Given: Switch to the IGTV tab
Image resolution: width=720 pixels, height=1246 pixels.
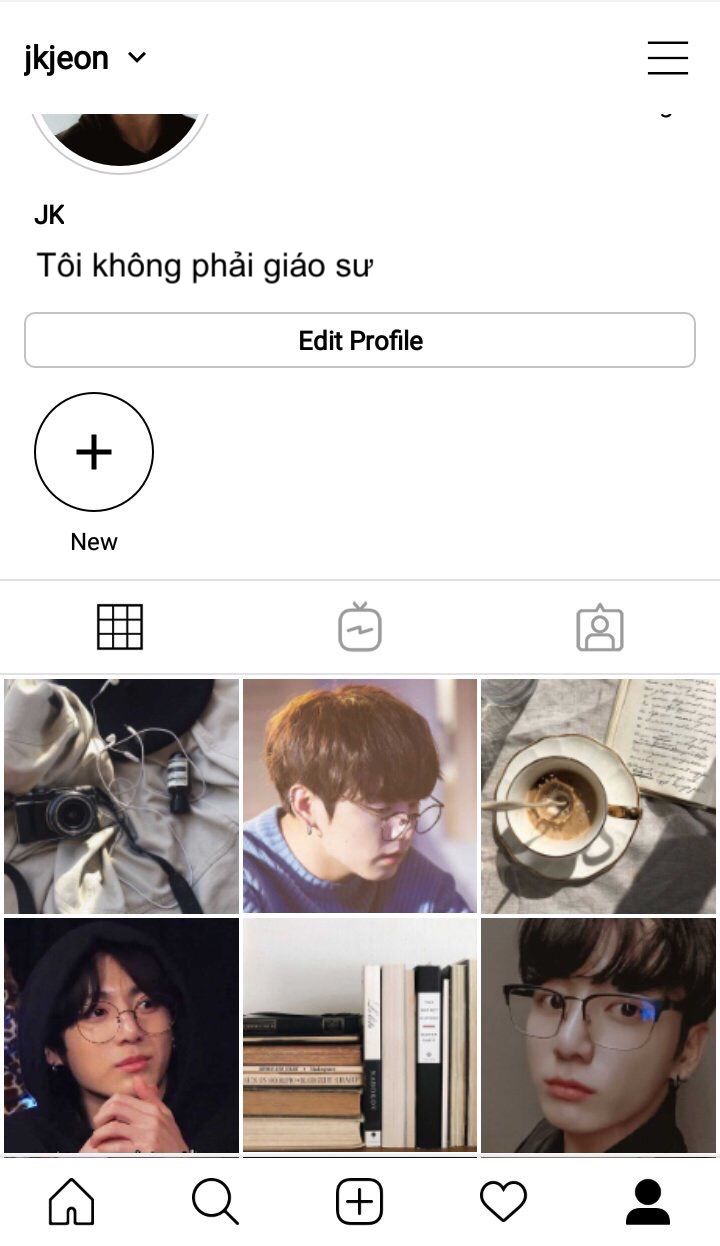Looking at the screenshot, I should pyautogui.click(x=360, y=627).
